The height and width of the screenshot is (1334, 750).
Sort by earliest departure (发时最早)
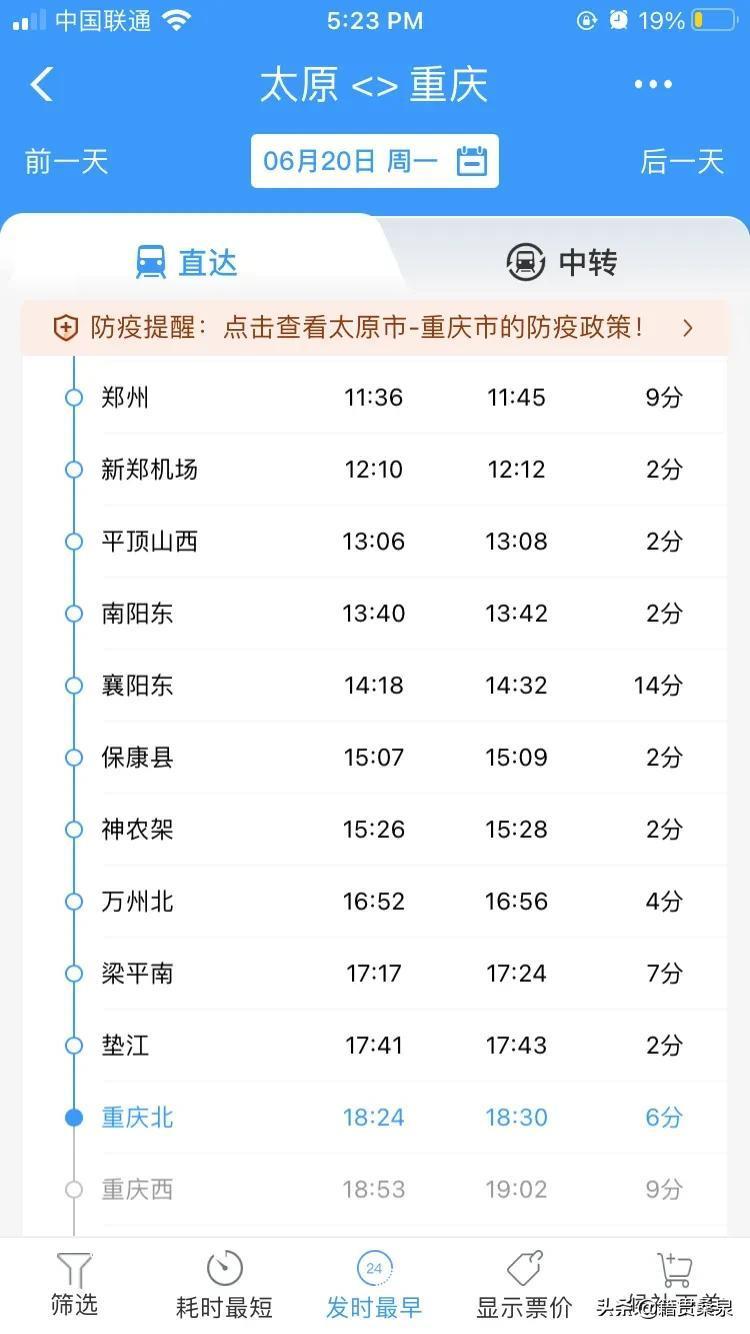(374, 1285)
